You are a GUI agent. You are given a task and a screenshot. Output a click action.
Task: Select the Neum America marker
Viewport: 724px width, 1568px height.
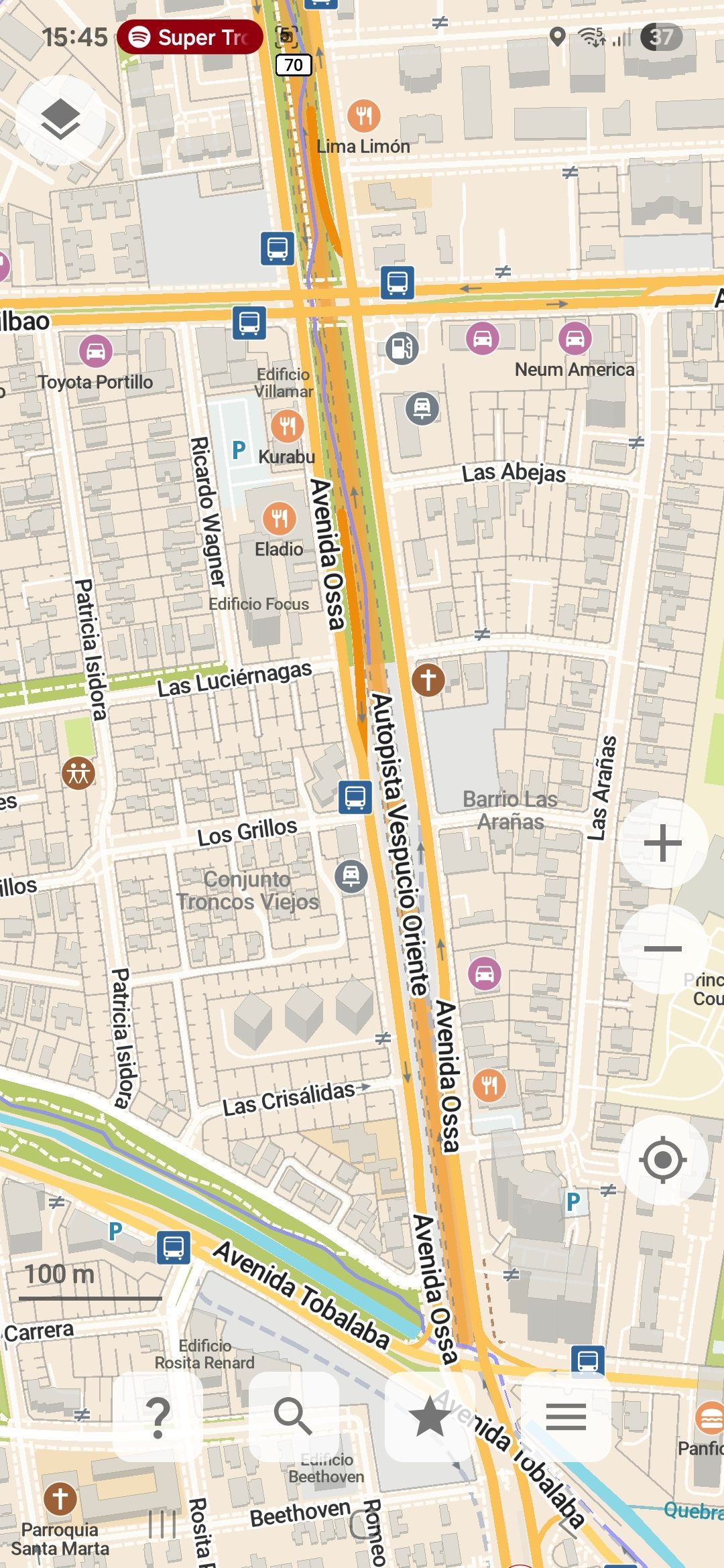(575, 338)
